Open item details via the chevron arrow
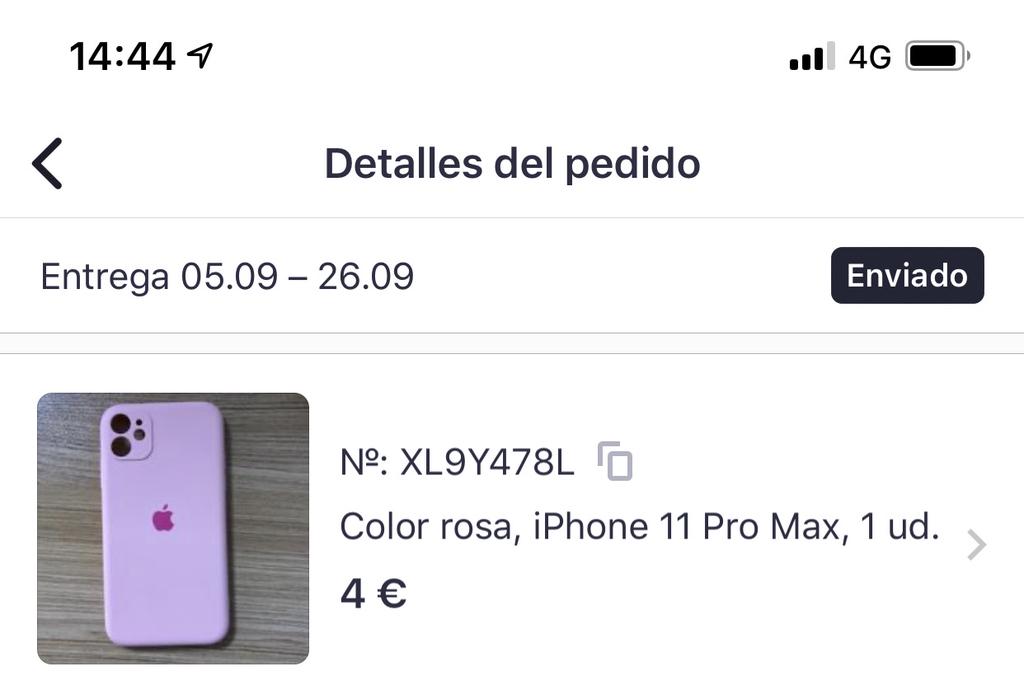The image size is (1024, 699). (977, 545)
